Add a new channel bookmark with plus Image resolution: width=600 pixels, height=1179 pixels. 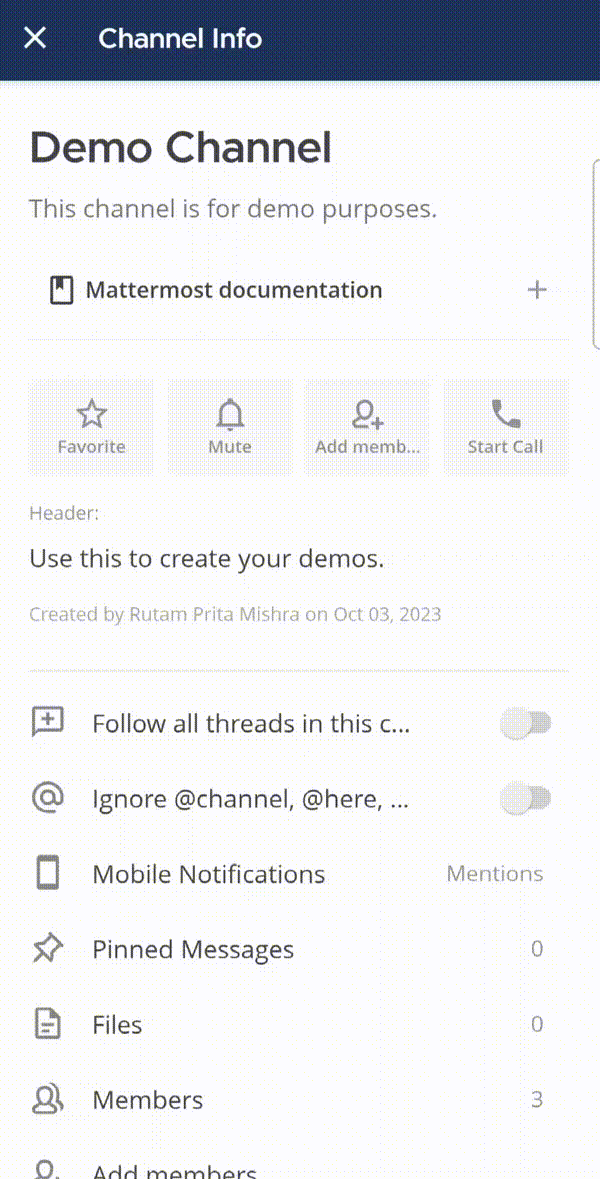tap(537, 290)
